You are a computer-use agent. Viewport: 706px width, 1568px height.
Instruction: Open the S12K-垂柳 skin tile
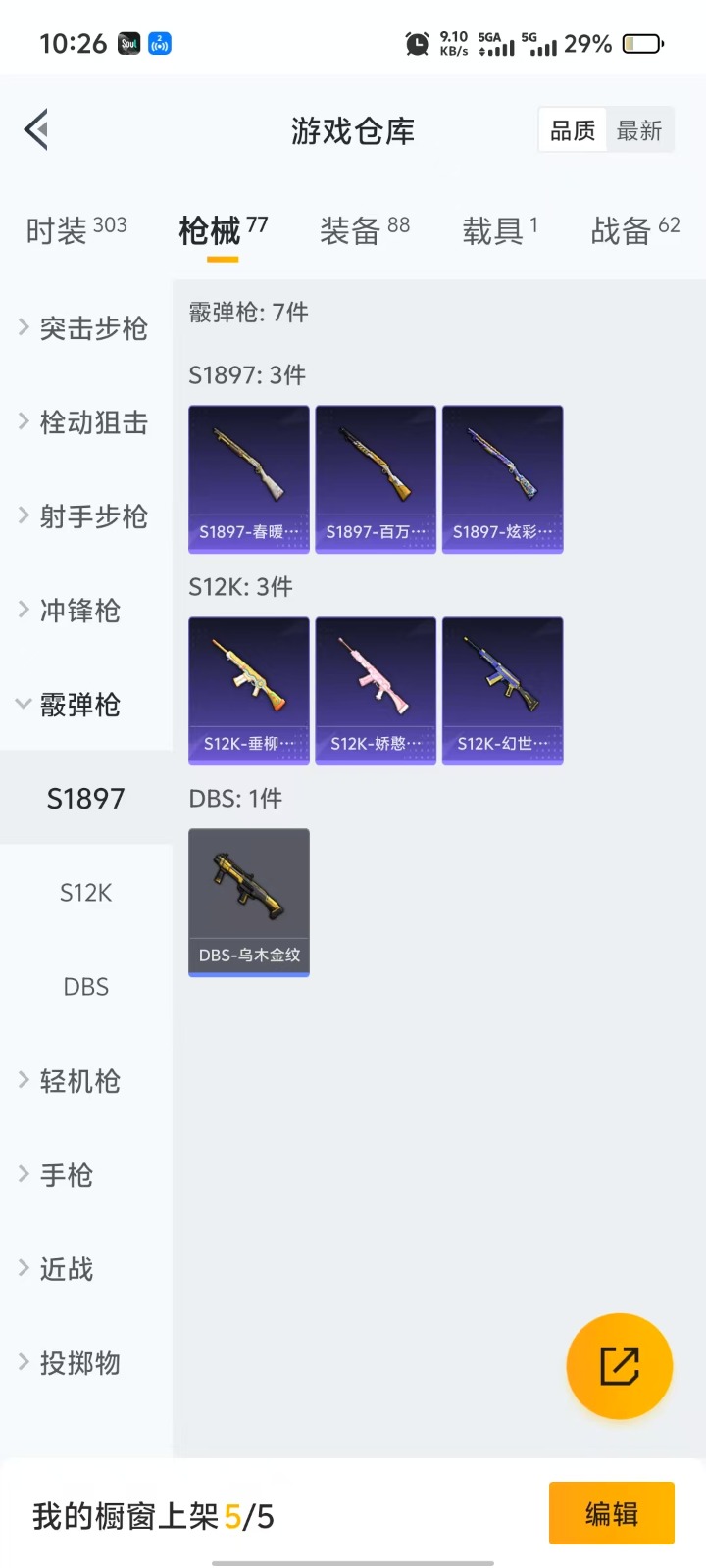click(249, 690)
